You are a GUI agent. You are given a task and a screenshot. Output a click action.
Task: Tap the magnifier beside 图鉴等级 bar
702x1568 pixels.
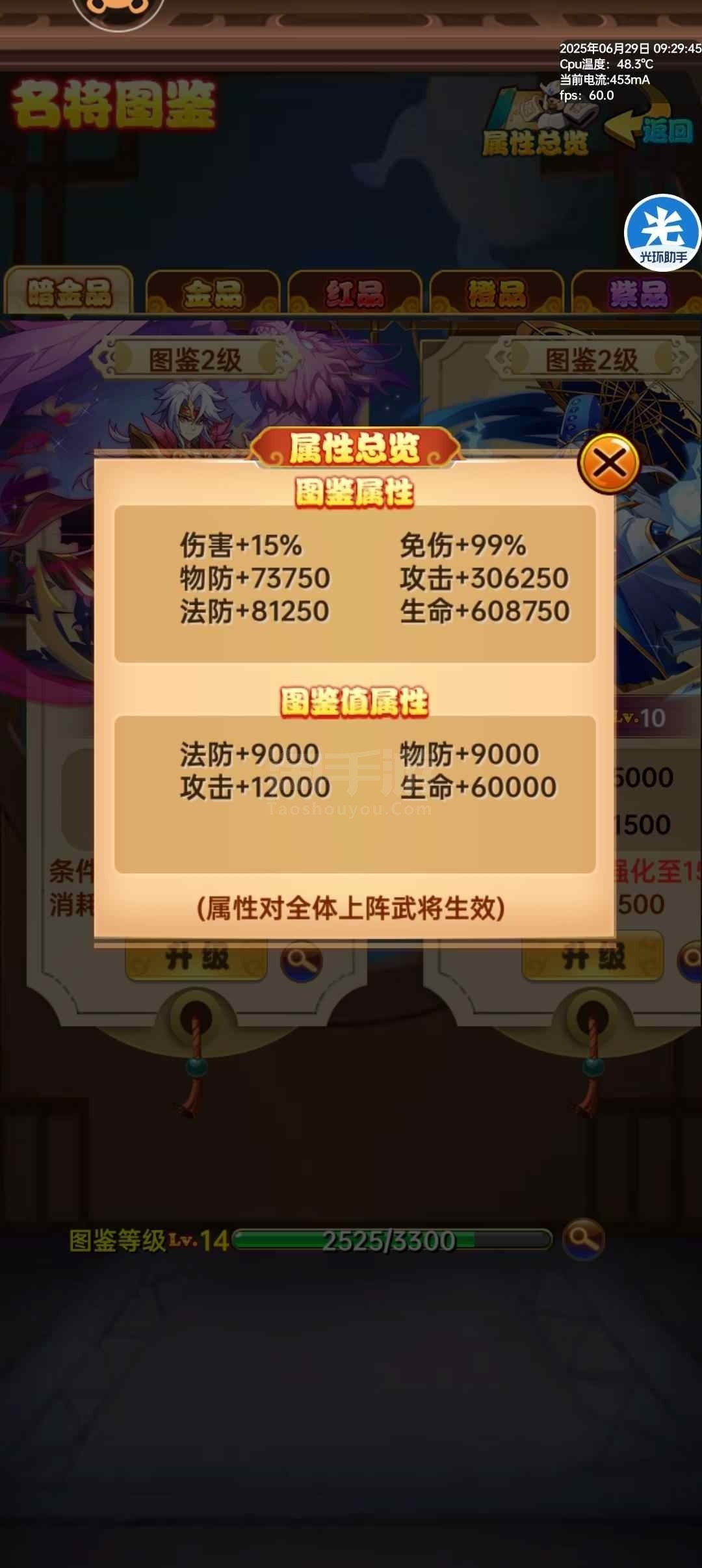pyautogui.click(x=583, y=1239)
